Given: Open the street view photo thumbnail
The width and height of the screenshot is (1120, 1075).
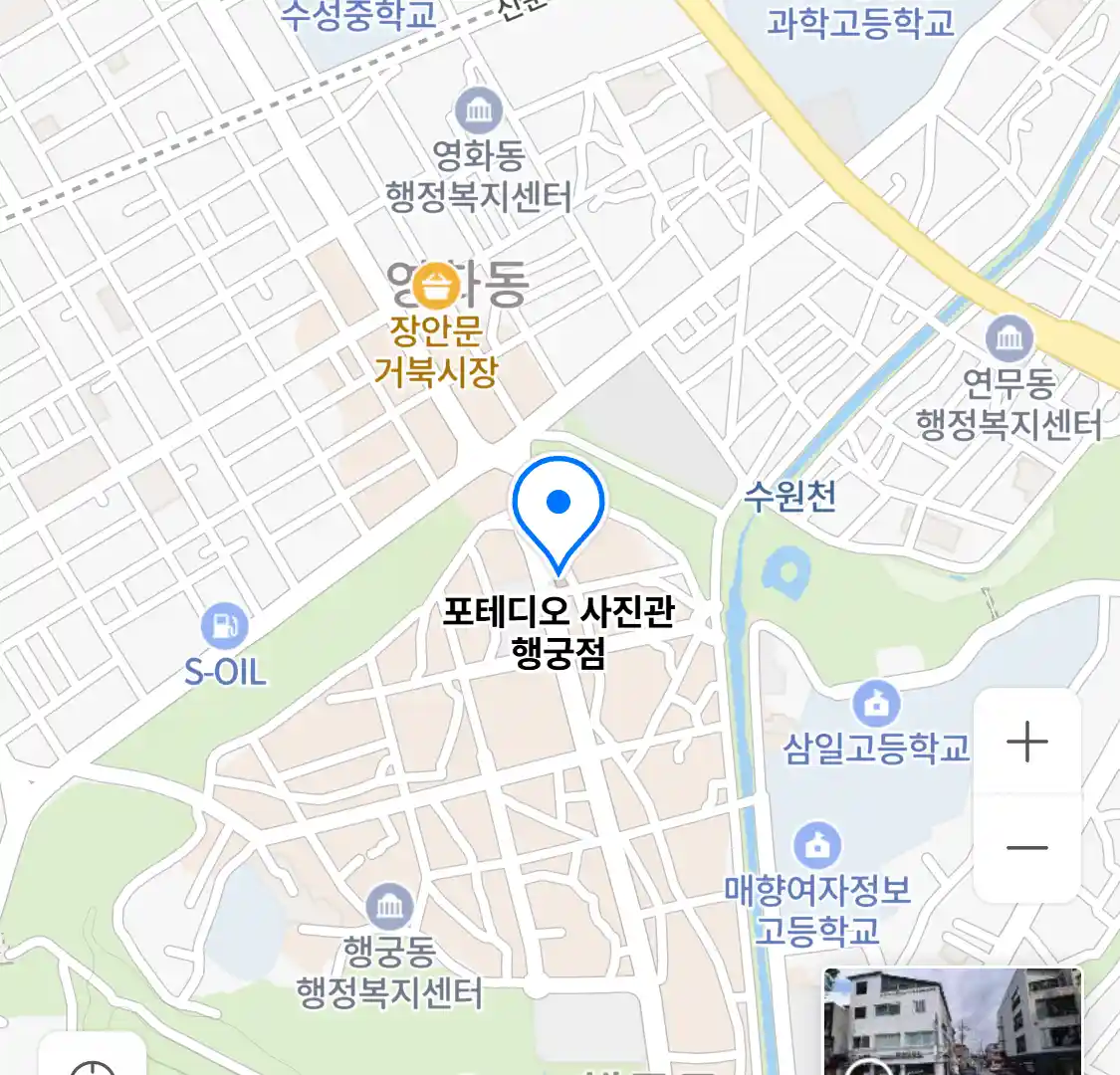Looking at the screenshot, I should coord(952,1023).
